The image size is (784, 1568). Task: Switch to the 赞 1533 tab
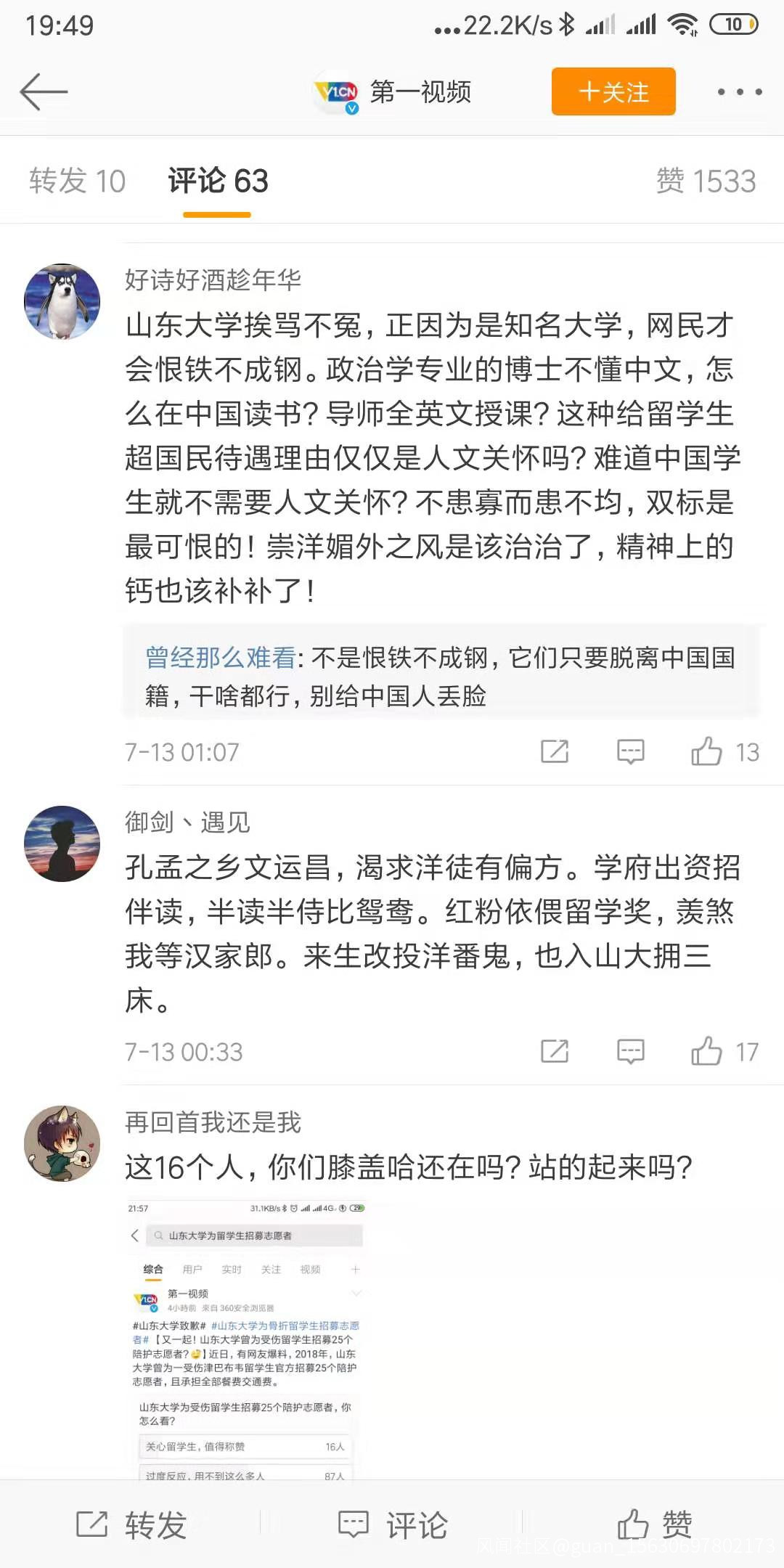point(706,181)
